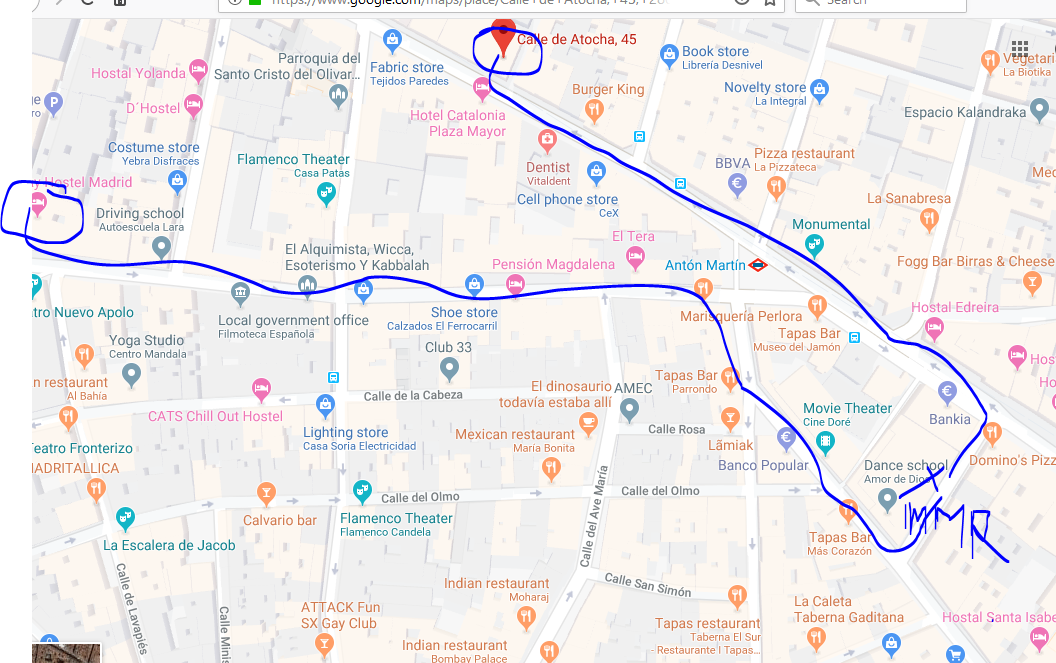
Task: View the Marisquería Perlora restaurant marker
Action: (704, 290)
